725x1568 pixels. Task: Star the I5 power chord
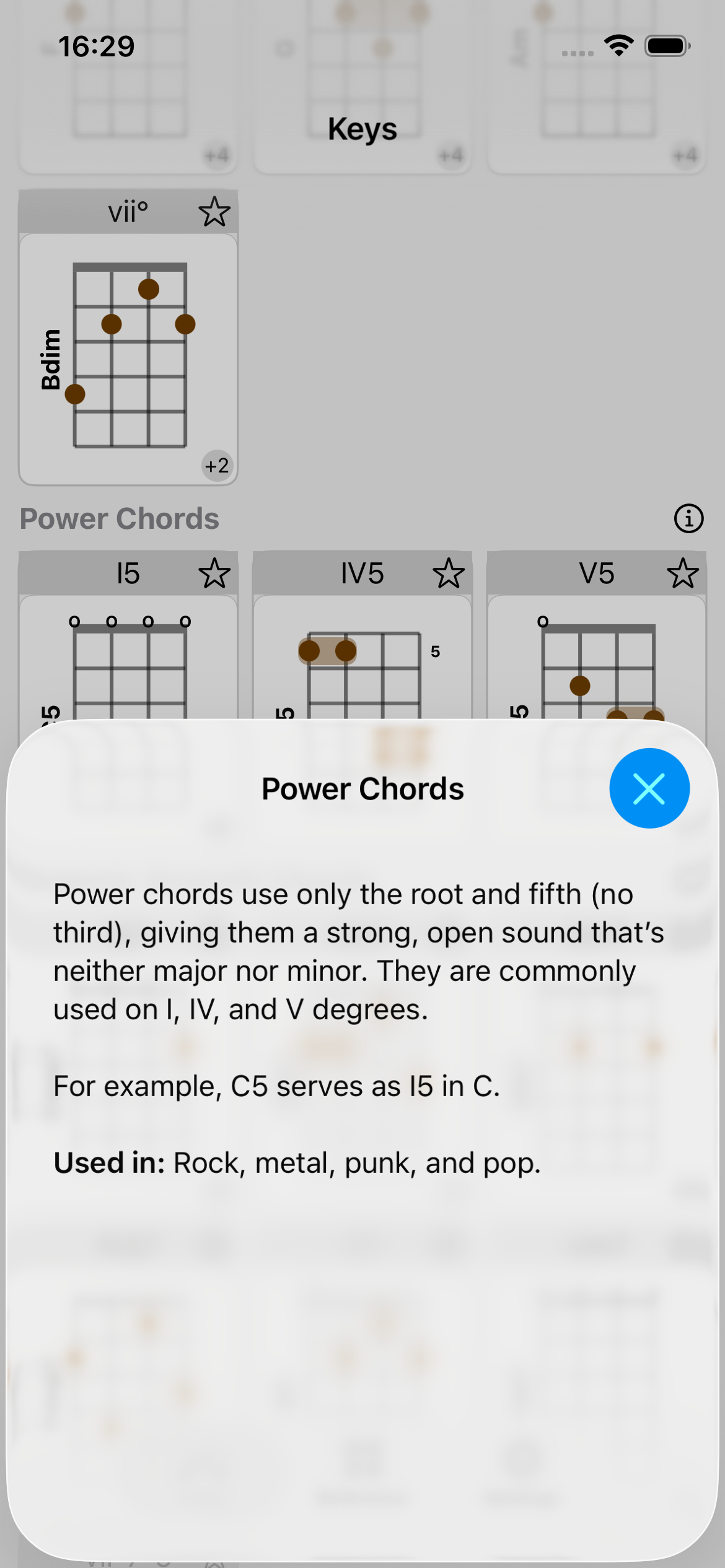[x=214, y=573]
